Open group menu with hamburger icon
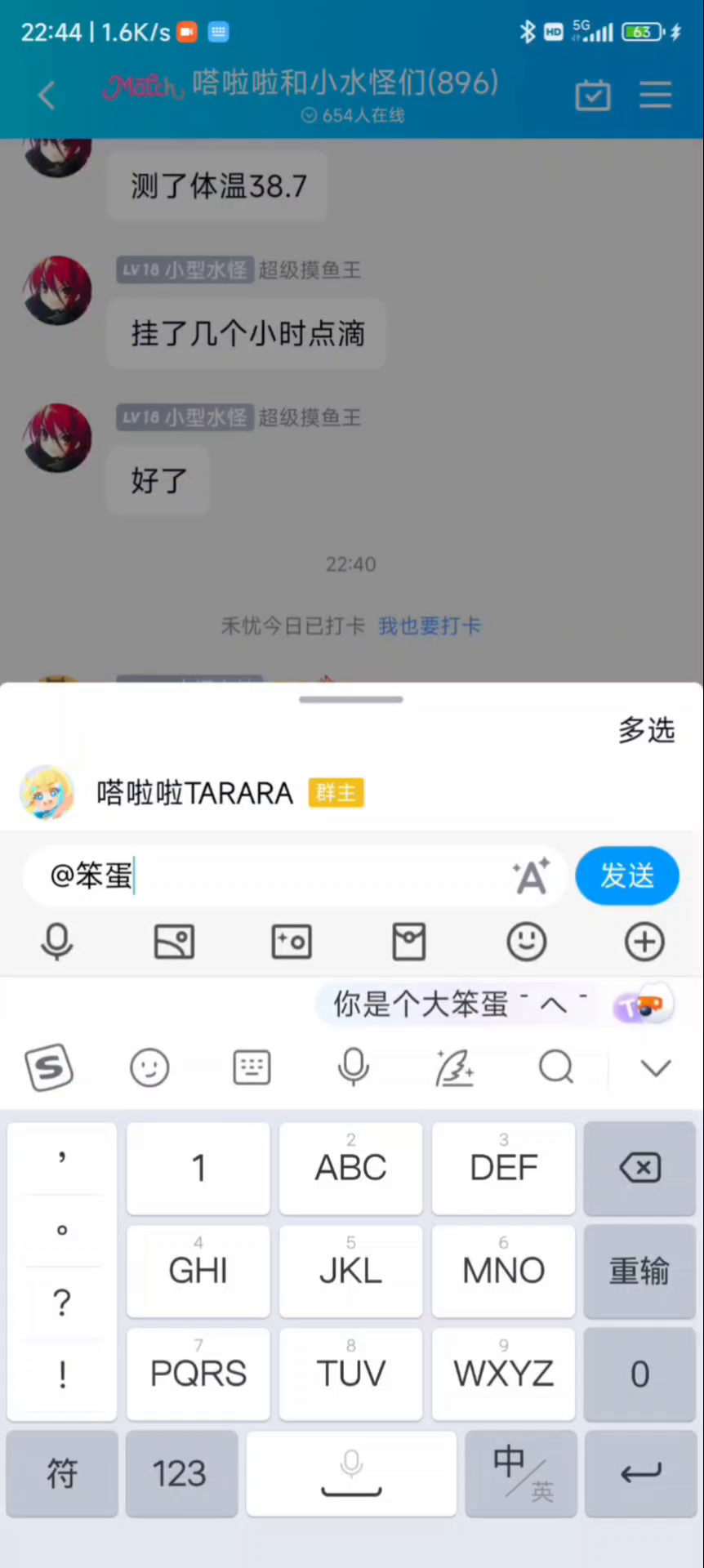 pos(655,96)
